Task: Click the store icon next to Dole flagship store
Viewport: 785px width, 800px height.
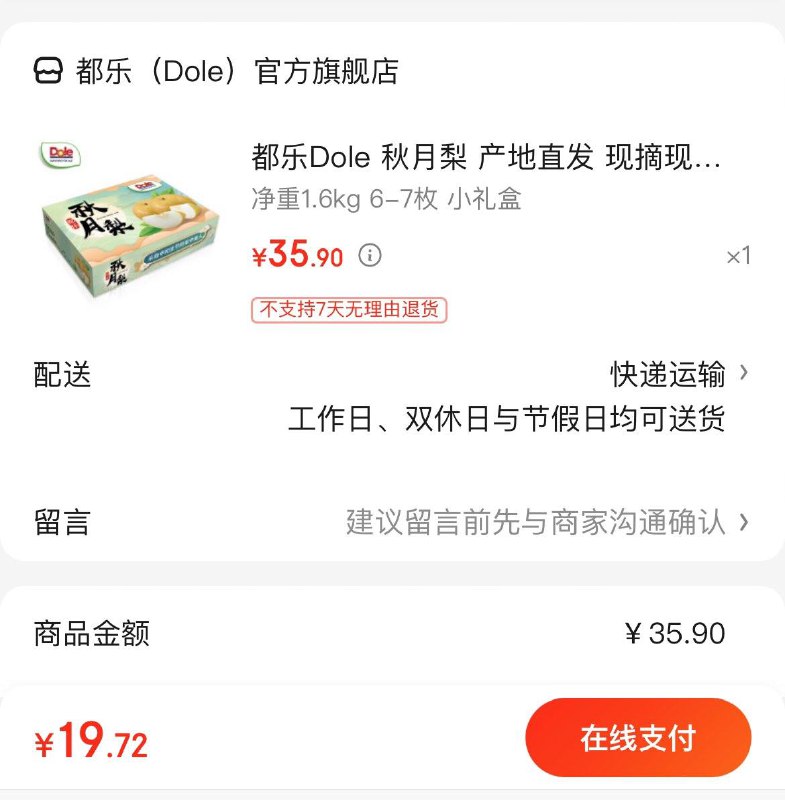Action: (47, 71)
